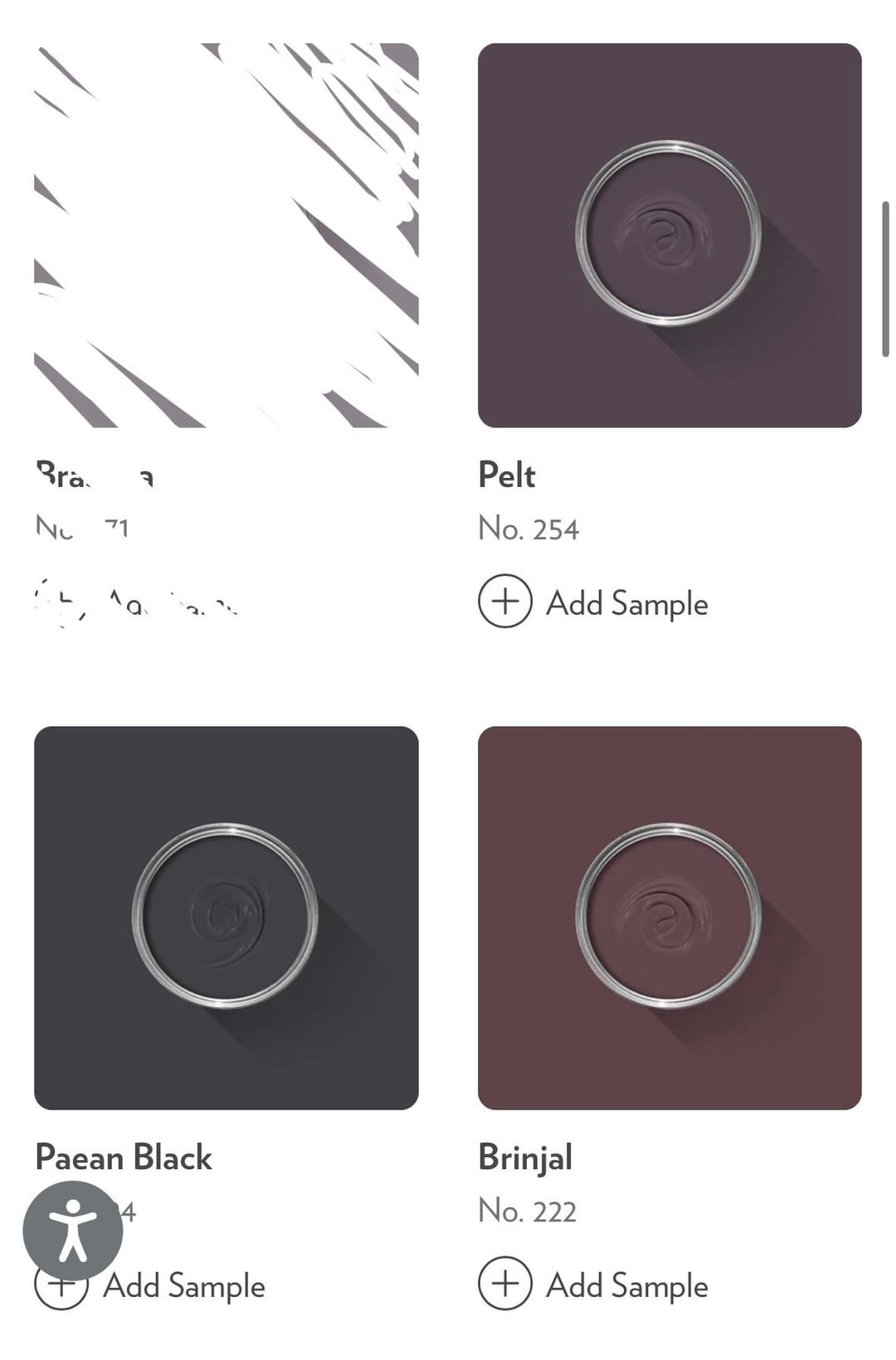Open the Pelt paint colour tile
The height and width of the screenshot is (1360, 896).
click(669, 235)
